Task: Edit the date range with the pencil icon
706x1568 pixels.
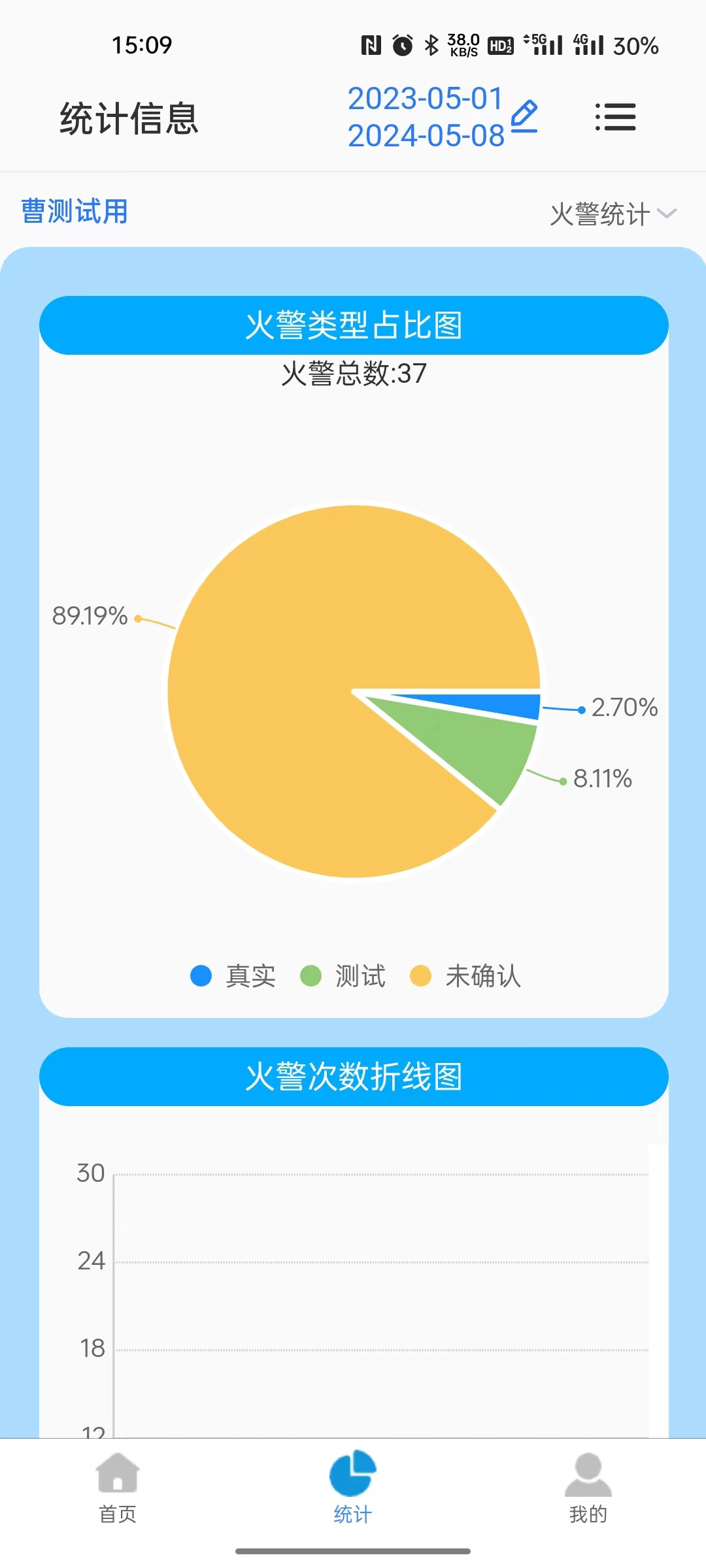Action: [x=524, y=116]
